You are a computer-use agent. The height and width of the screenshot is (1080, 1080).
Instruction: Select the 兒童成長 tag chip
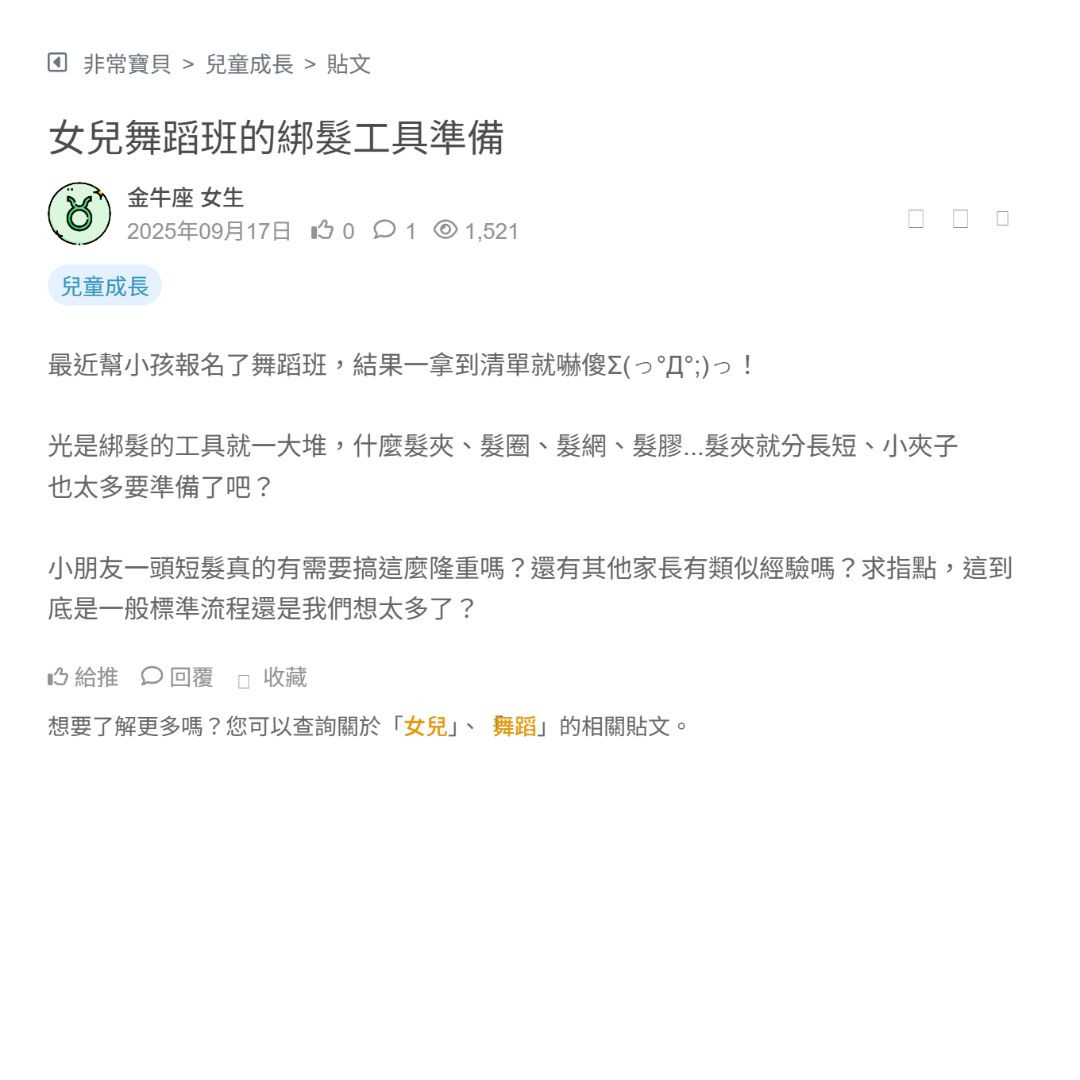pyautogui.click(x=104, y=286)
